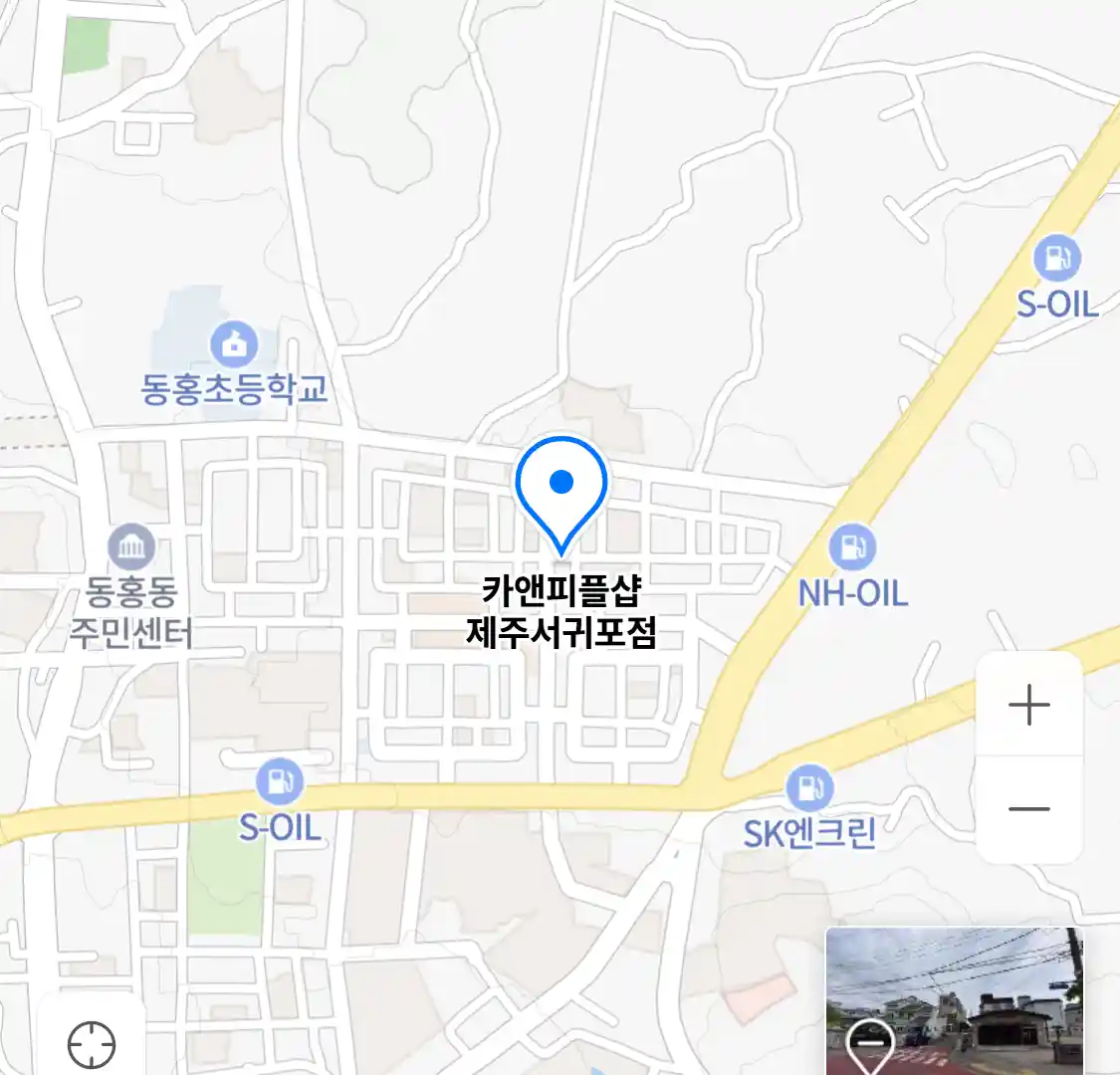This screenshot has height=1075, width=1120.
Task: Open the 동홍동 주민센터 marker
Action: click(x=131, y=547)
